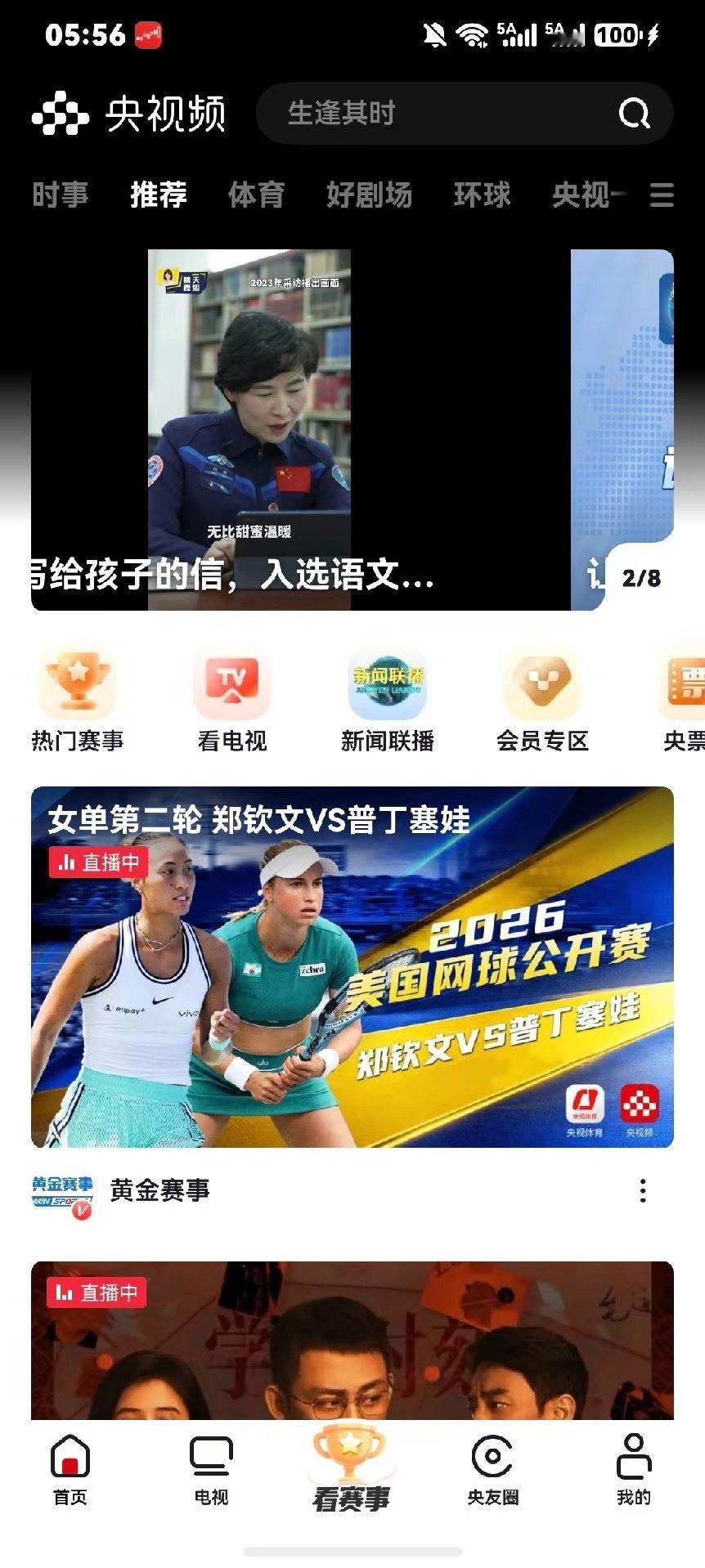Watch 郑钦文VS普丁塞娃 live stream
Screen dimensions: 705x1568
[x=352, y=967]
